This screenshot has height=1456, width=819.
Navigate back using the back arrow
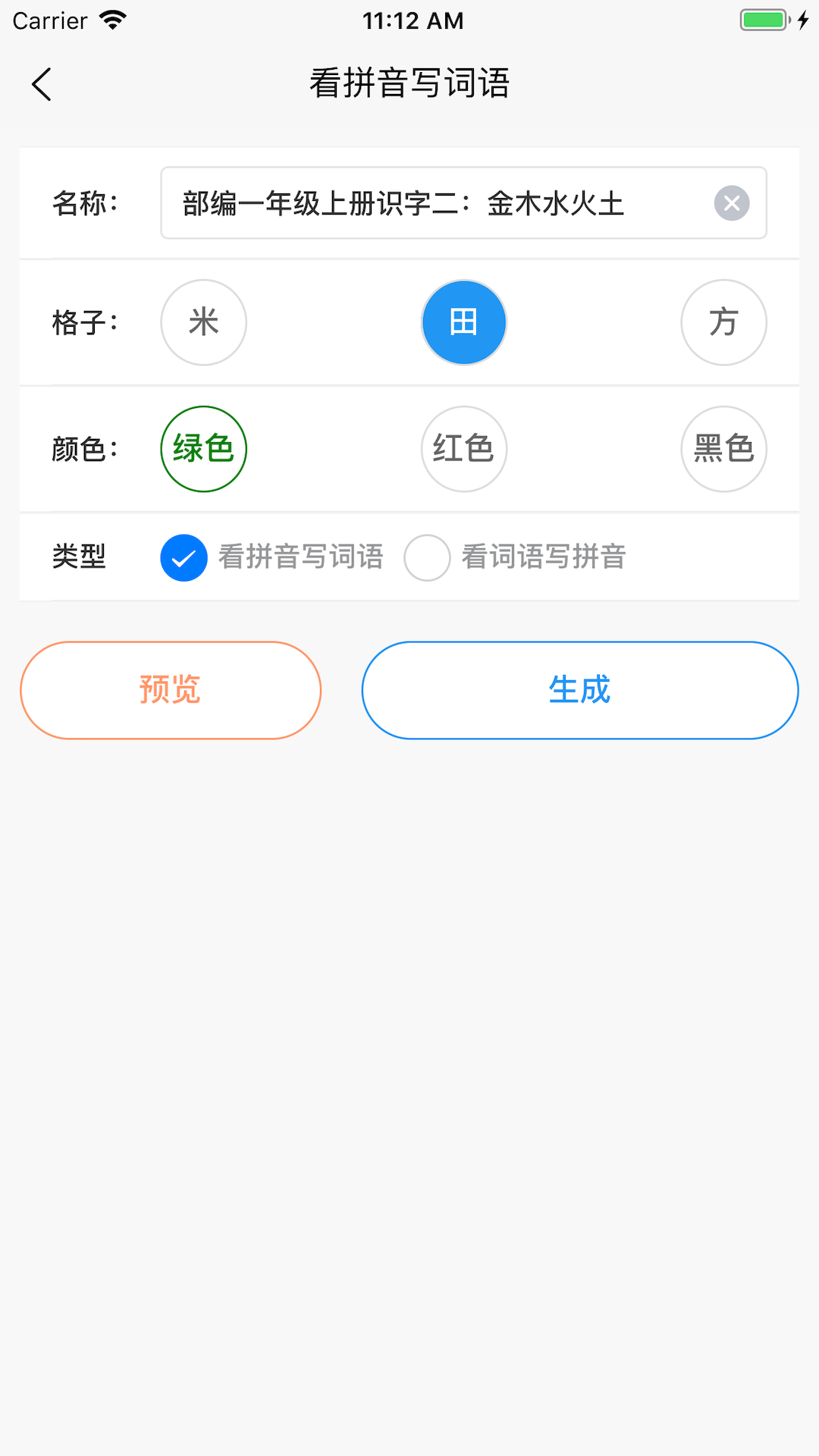click(x=41, y=84)
